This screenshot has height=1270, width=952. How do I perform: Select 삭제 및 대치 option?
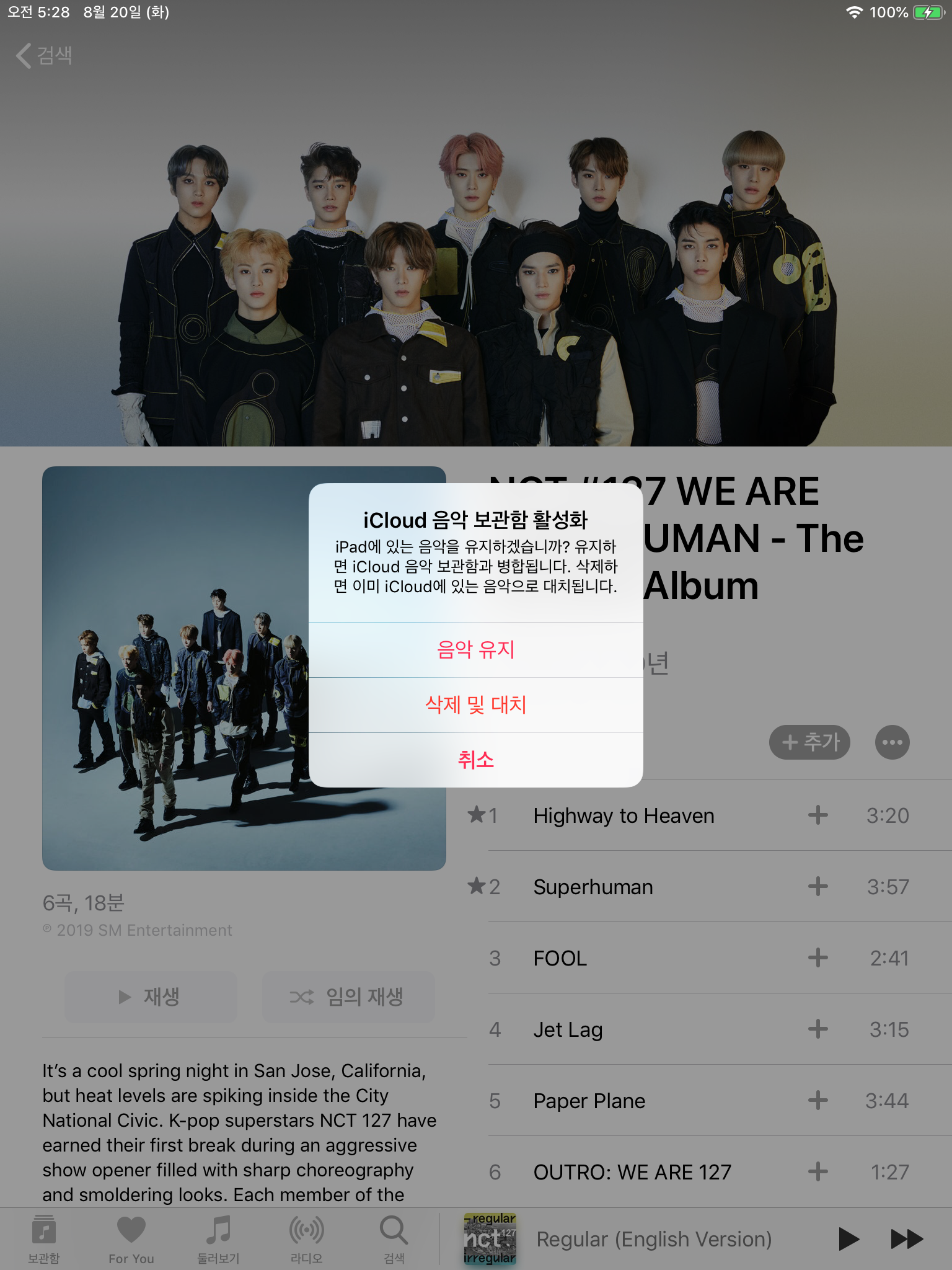(x=475, y=704)
